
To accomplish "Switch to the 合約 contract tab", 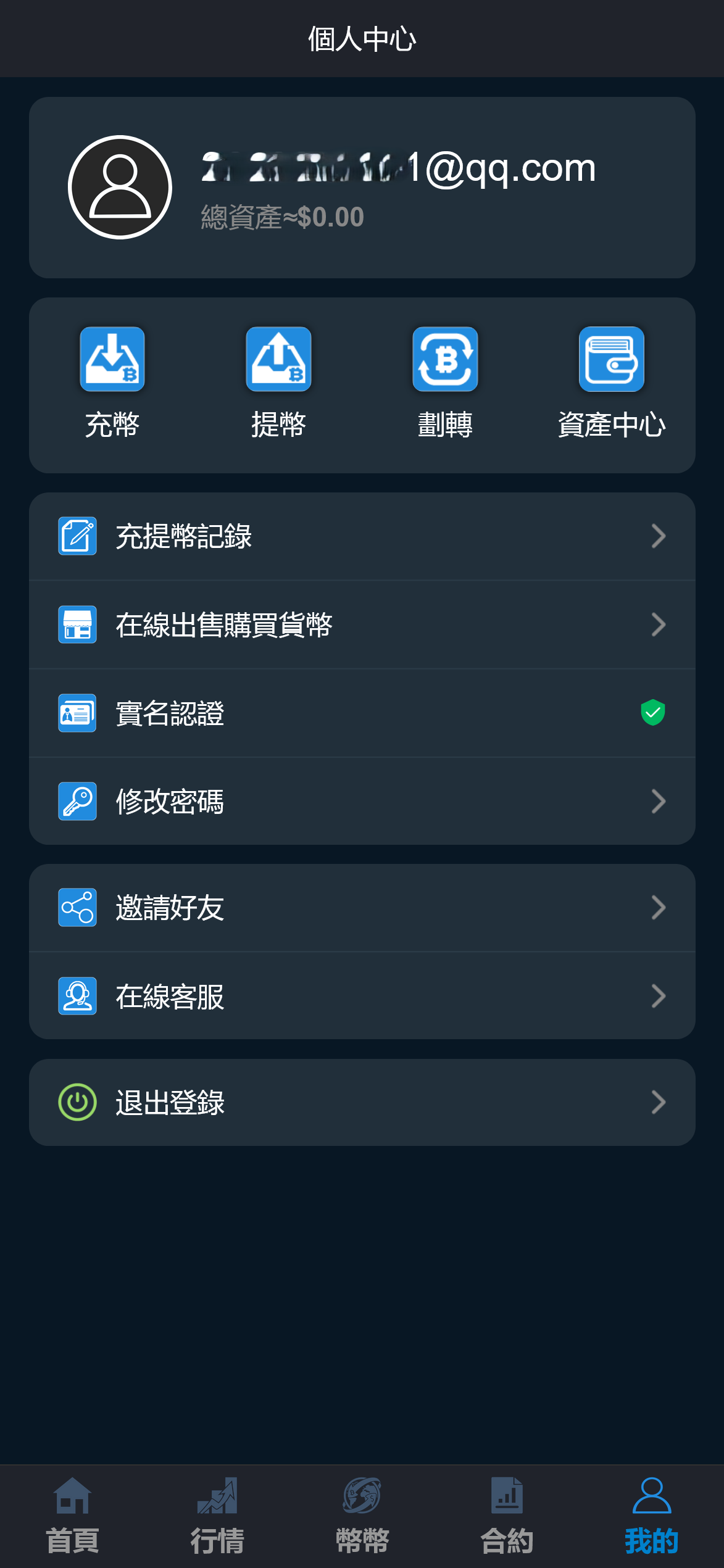I will (x=507, y=1515).
